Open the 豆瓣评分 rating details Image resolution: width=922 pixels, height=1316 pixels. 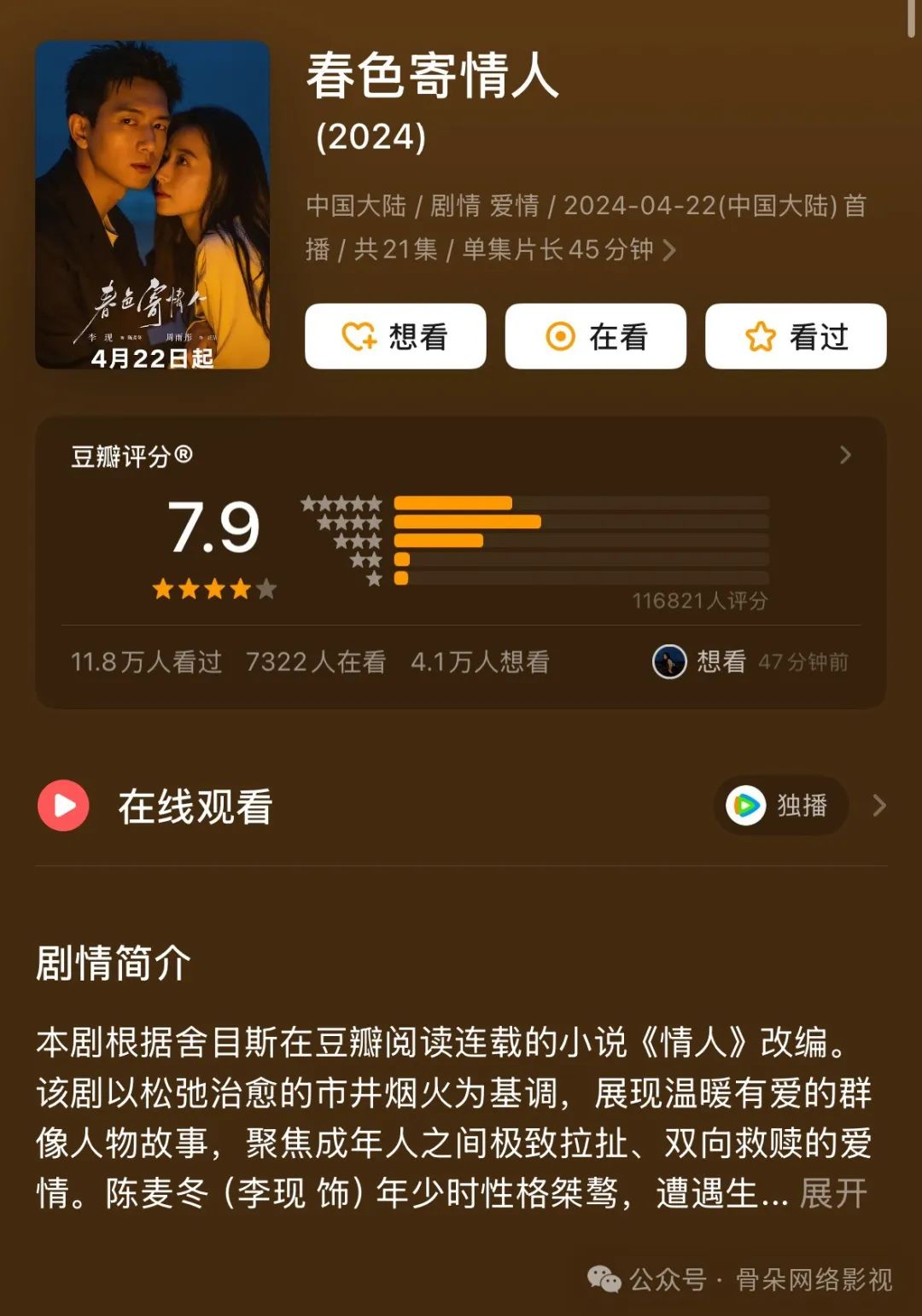(845, 455)
